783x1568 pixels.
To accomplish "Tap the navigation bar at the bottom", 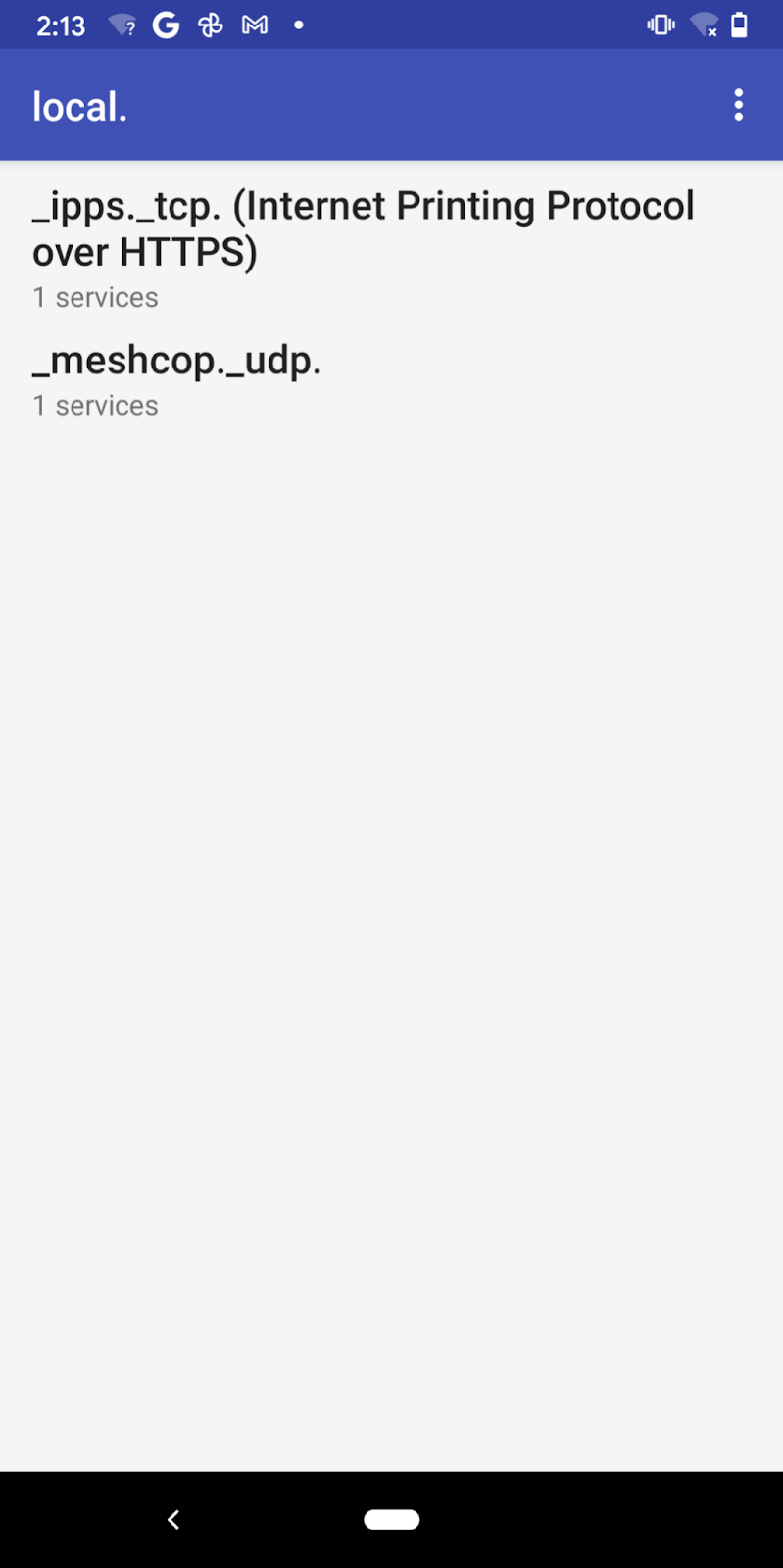I will [392, 1518].
